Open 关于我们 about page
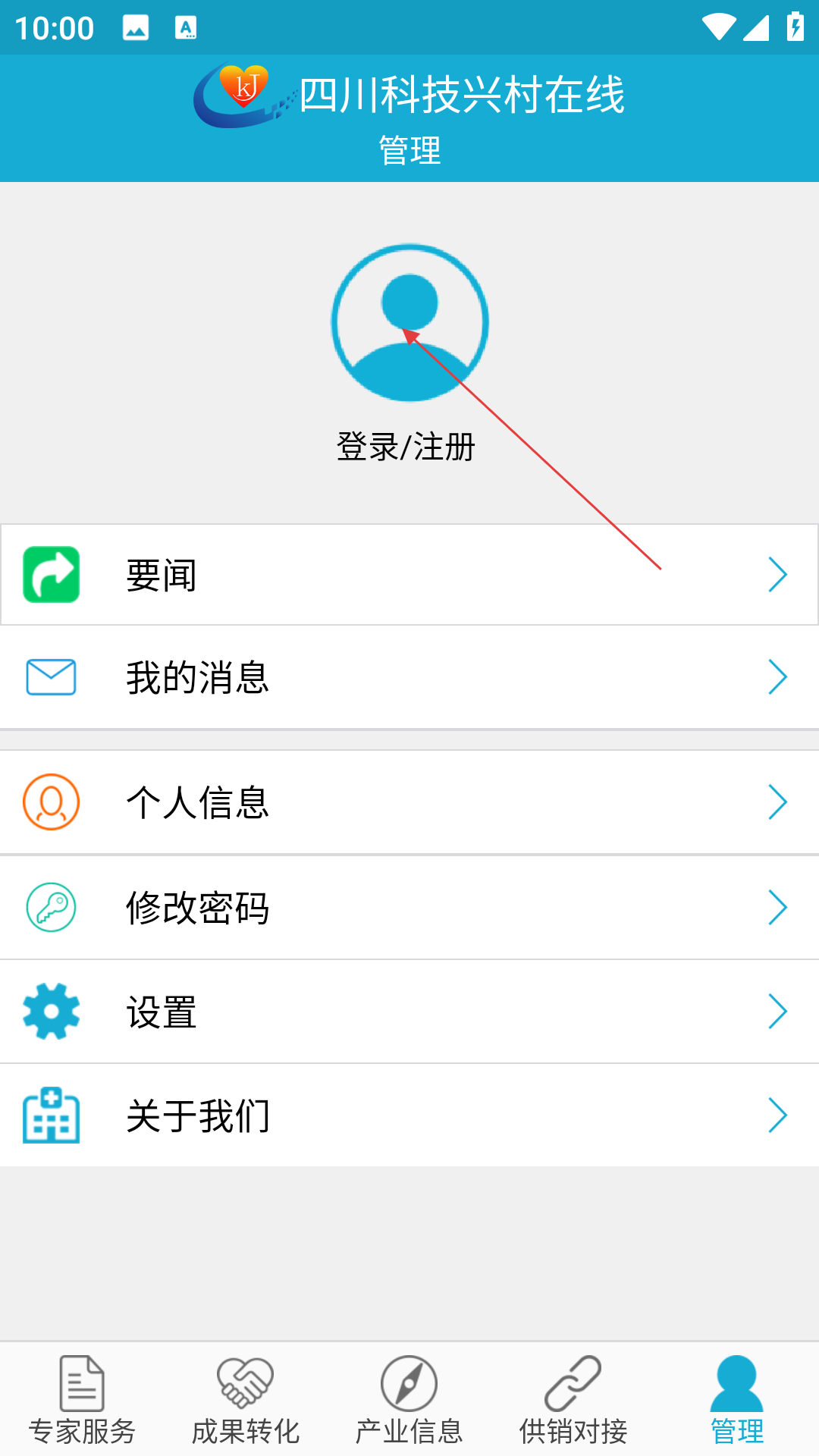The width and height of the screenshot is (819, 1456). point(409,1116)
